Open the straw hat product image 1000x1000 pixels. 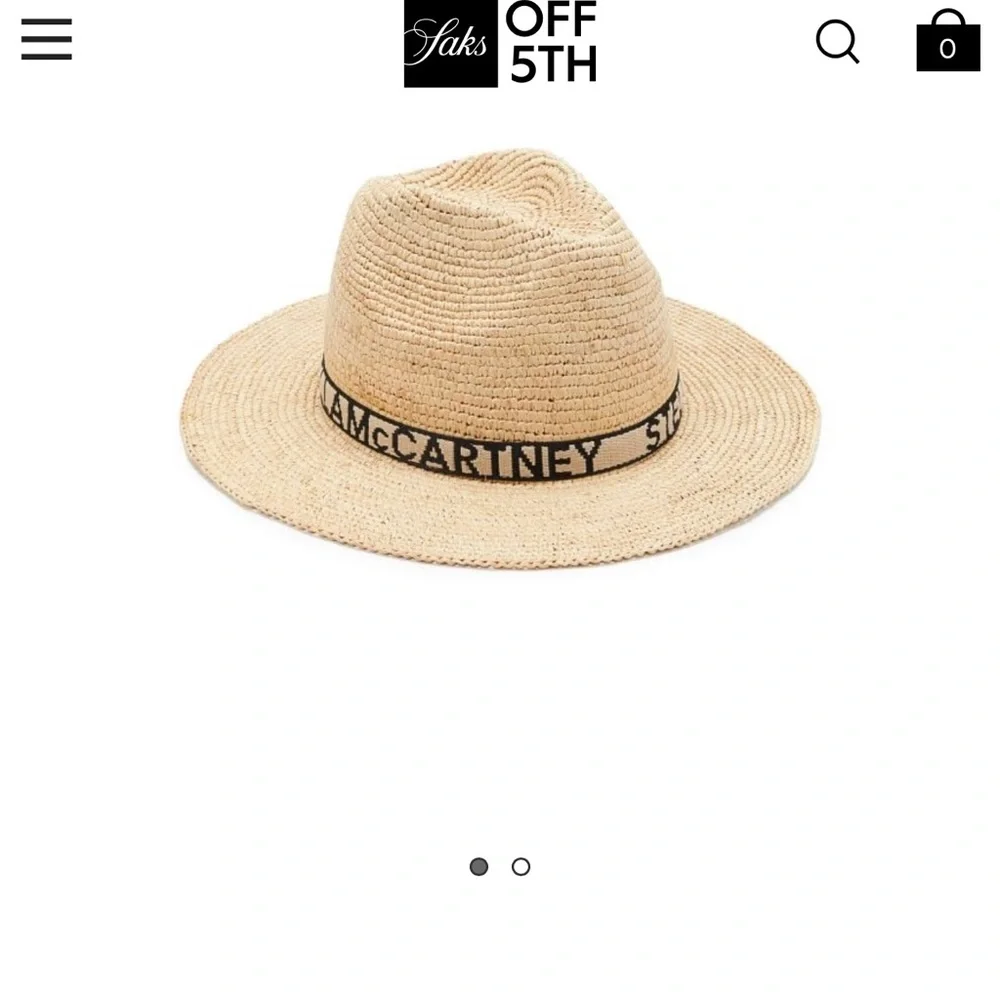click(x=501, y=359)
